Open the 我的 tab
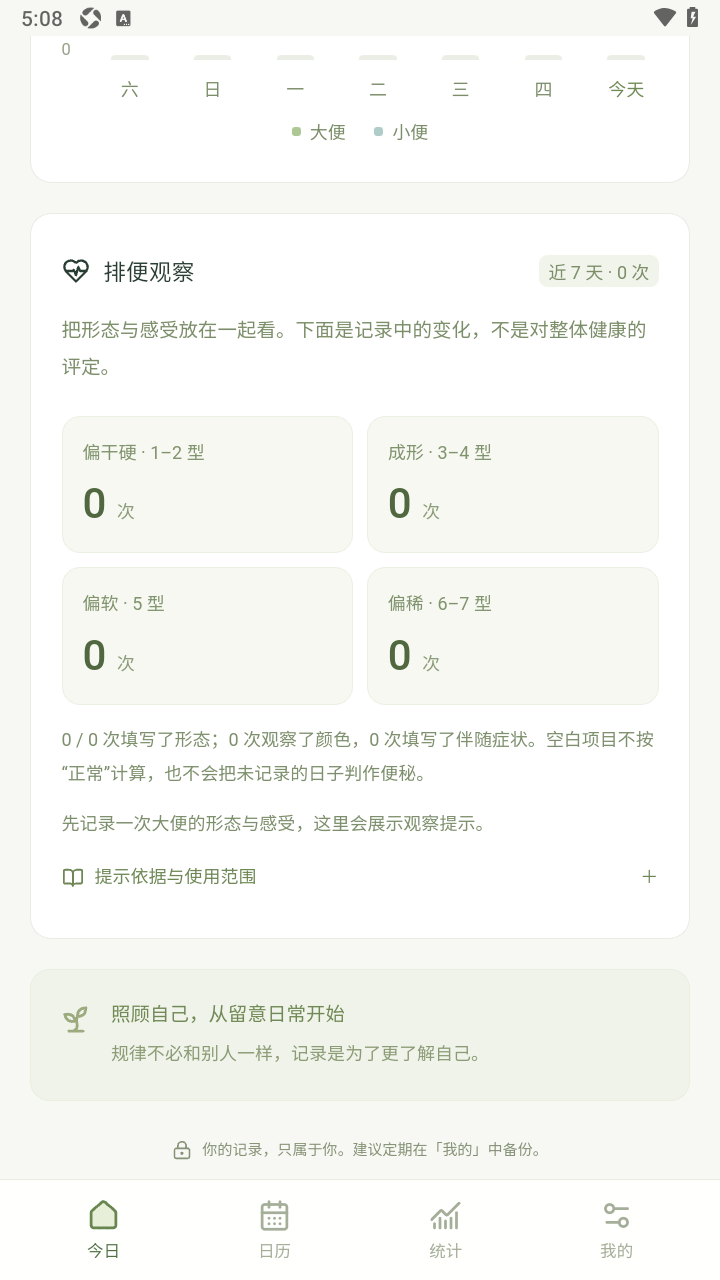 tap(616, 1230)
